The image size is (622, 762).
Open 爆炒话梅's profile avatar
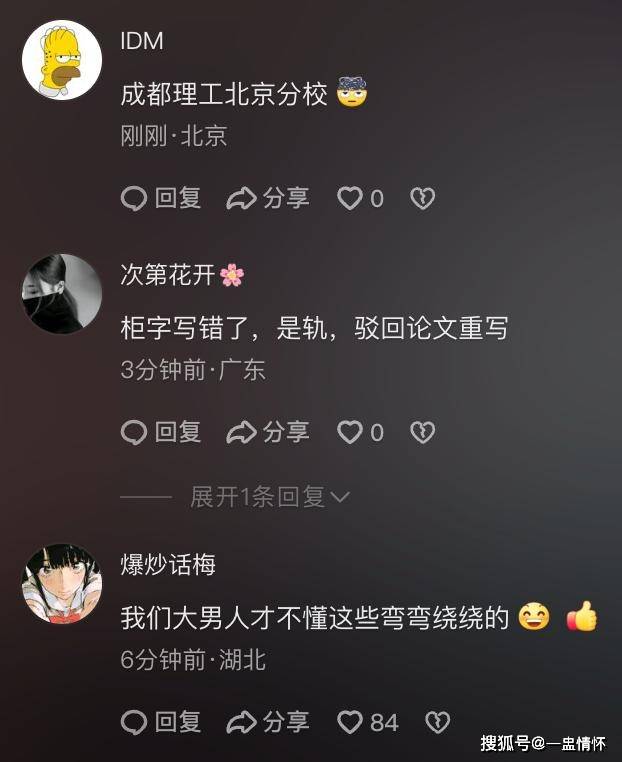(x=62, y=583)
